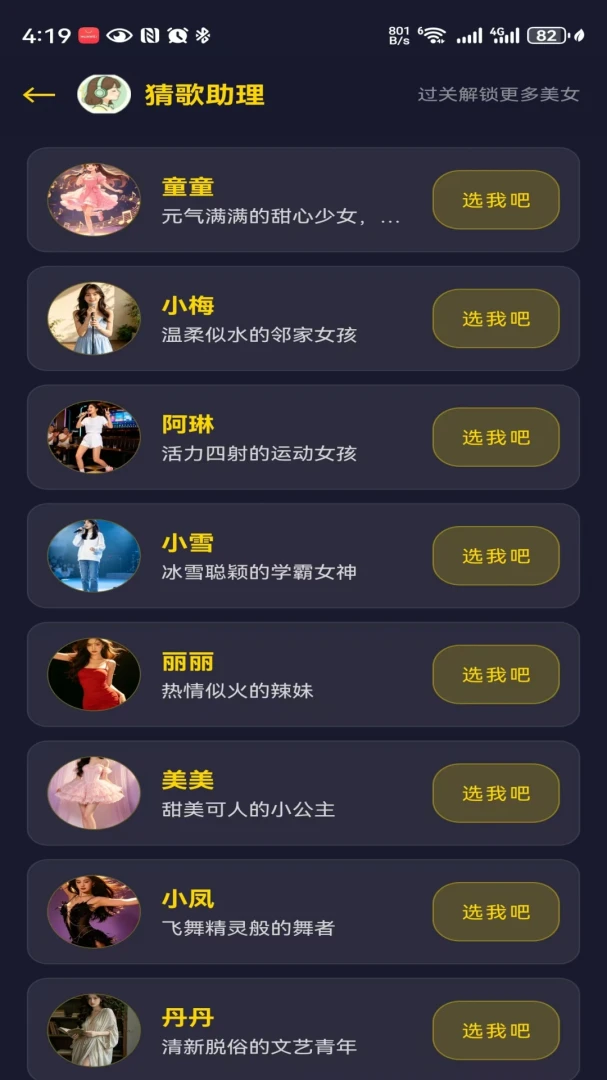Screen dimensions: 607x1080
Task: Go back using the yellow arrow
Action: (x=39, y=95)
